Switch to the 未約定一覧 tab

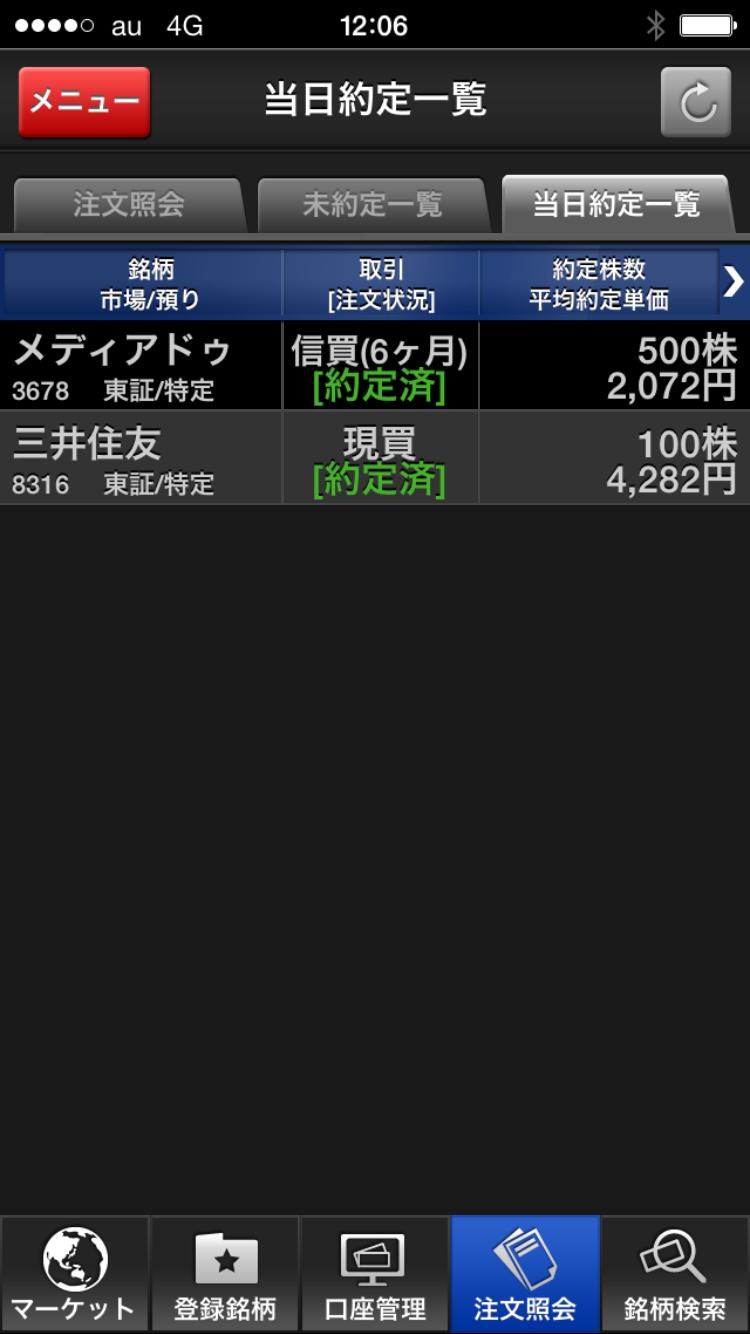[x=372, y=205]
